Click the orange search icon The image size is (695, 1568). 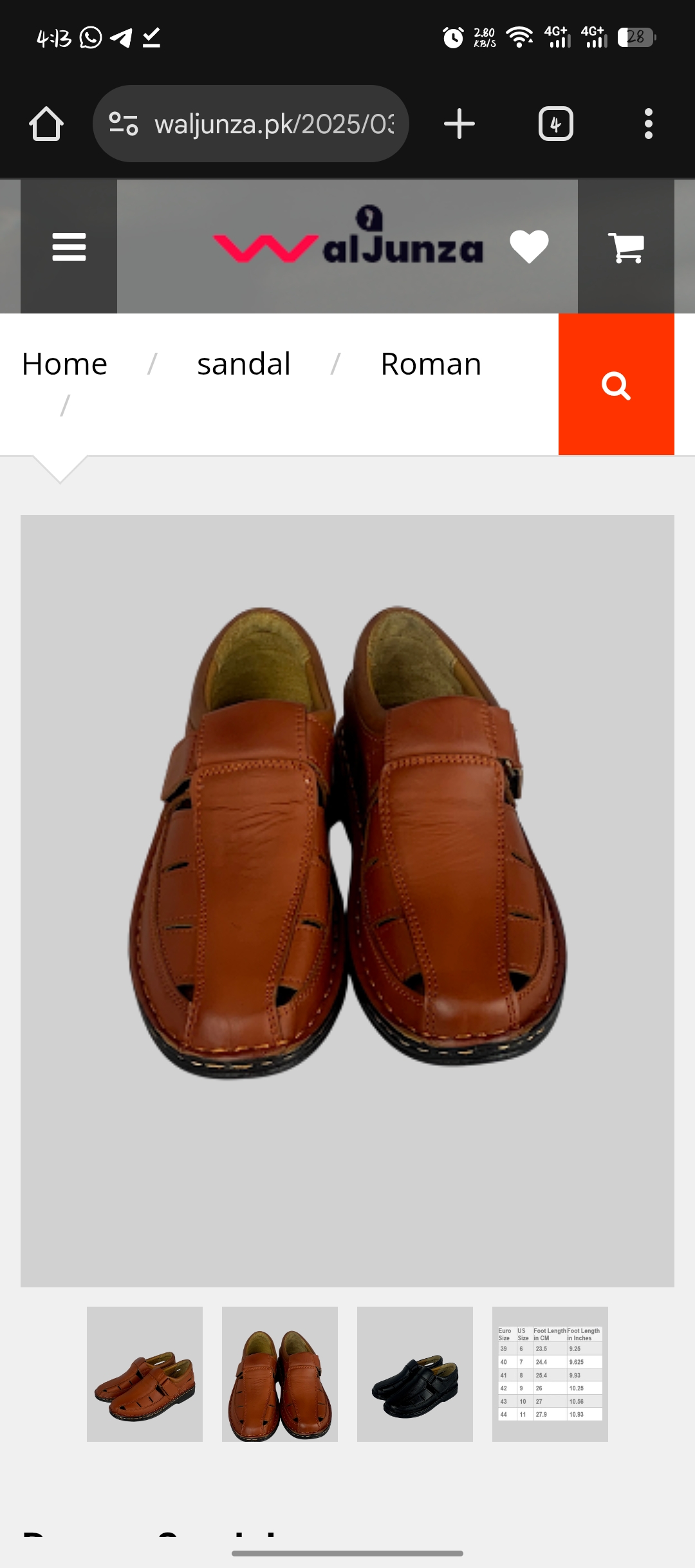click(617, 386)
